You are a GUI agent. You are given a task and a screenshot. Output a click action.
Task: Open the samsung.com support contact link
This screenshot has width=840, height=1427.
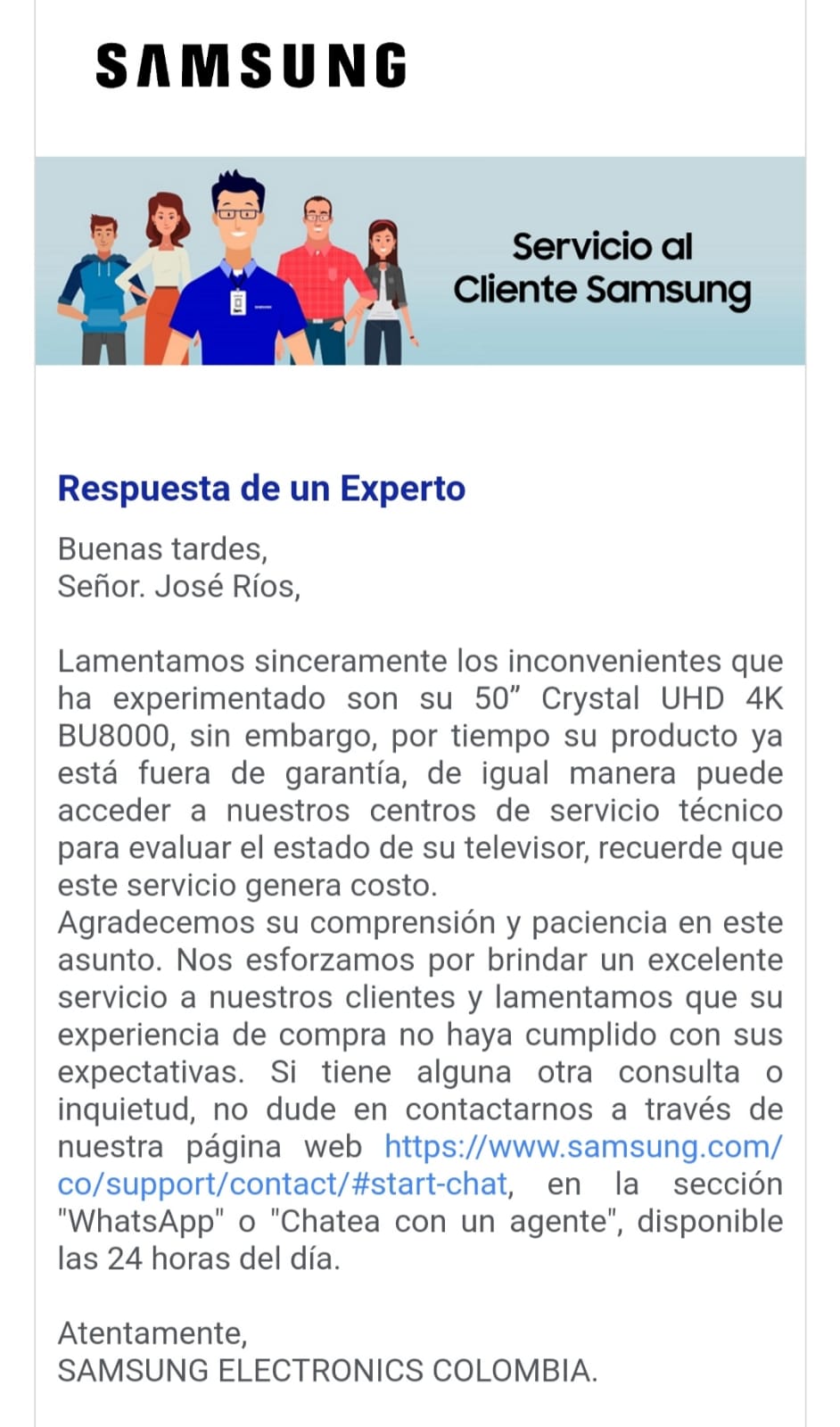click(582, 1146)
